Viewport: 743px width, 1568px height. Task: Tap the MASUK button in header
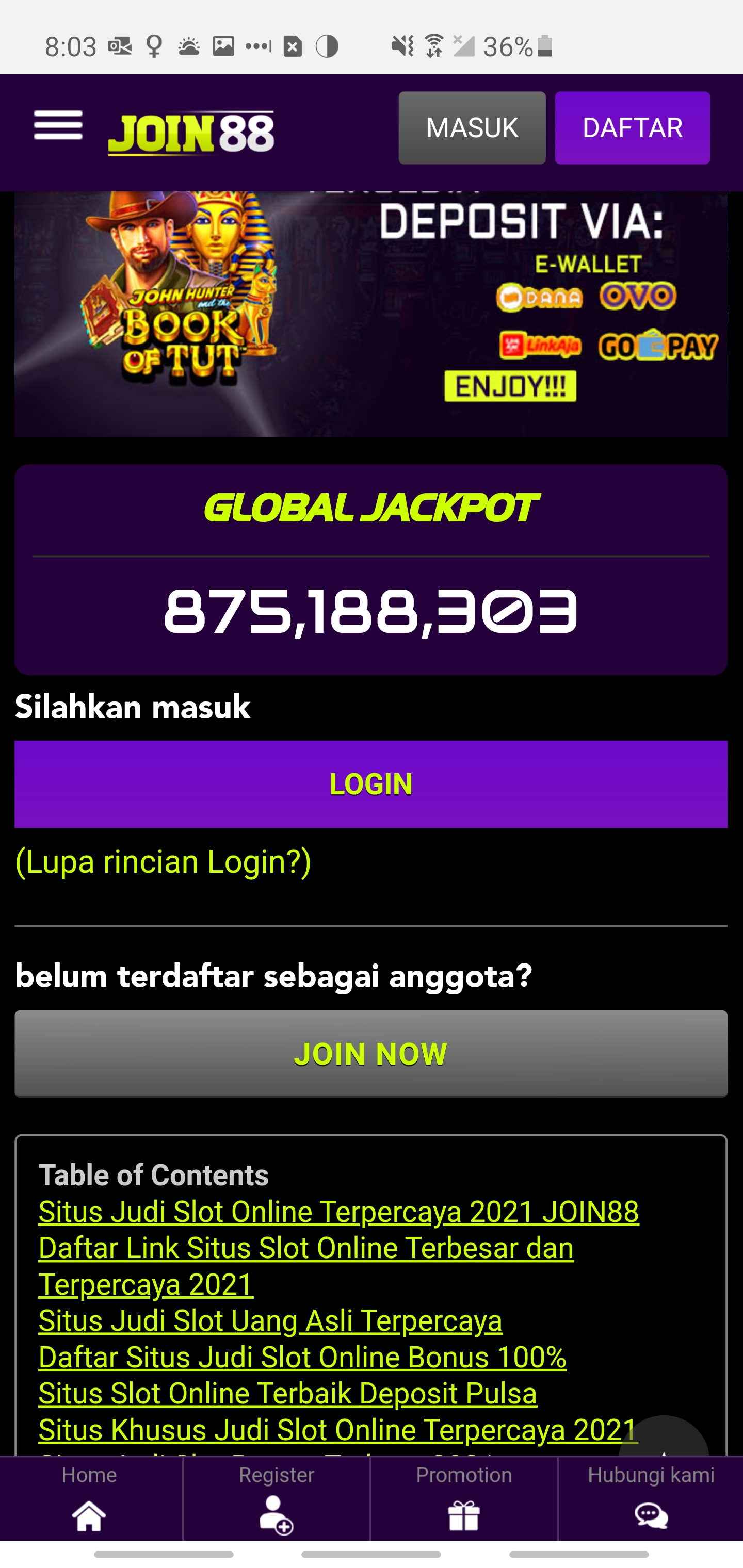point(472,128)
